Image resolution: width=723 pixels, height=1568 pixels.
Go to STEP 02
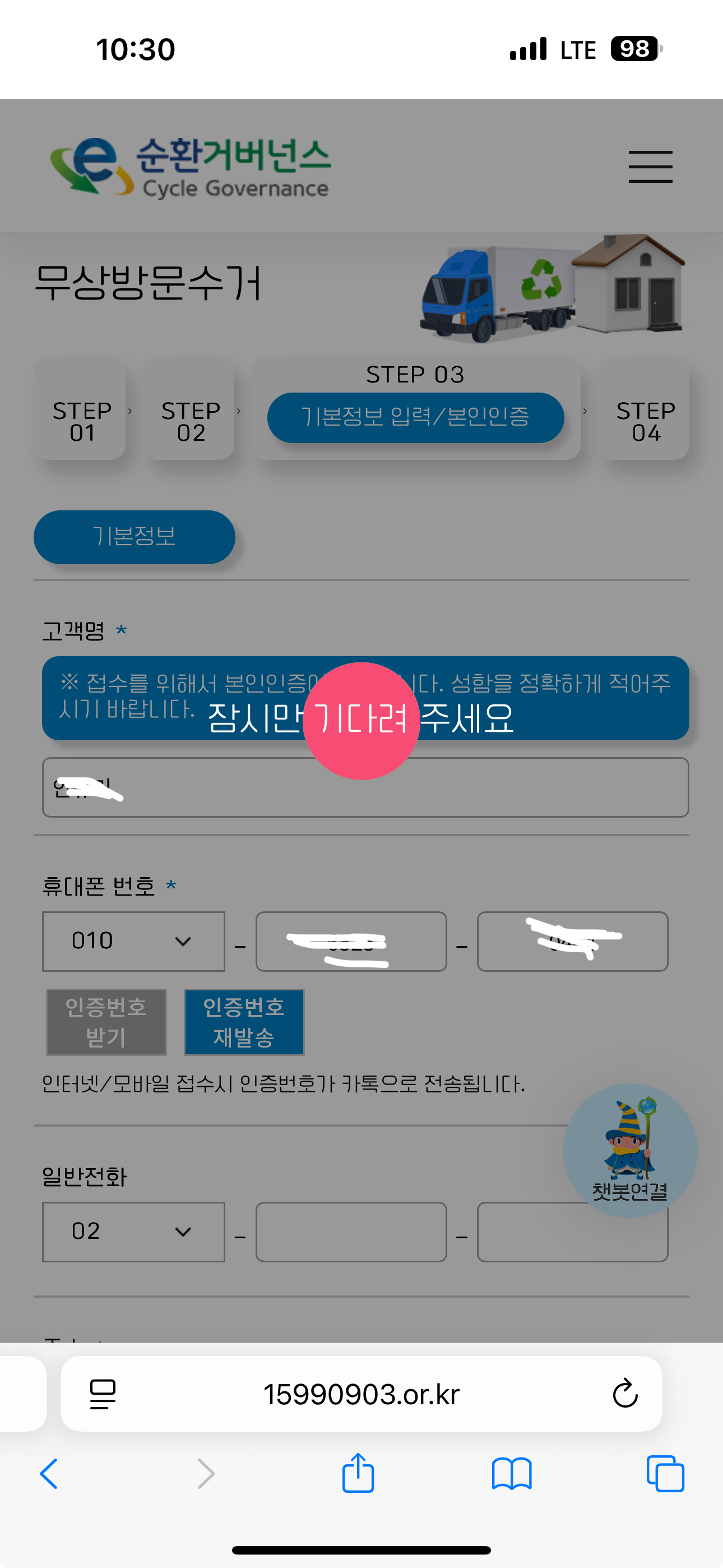point(190,421)
